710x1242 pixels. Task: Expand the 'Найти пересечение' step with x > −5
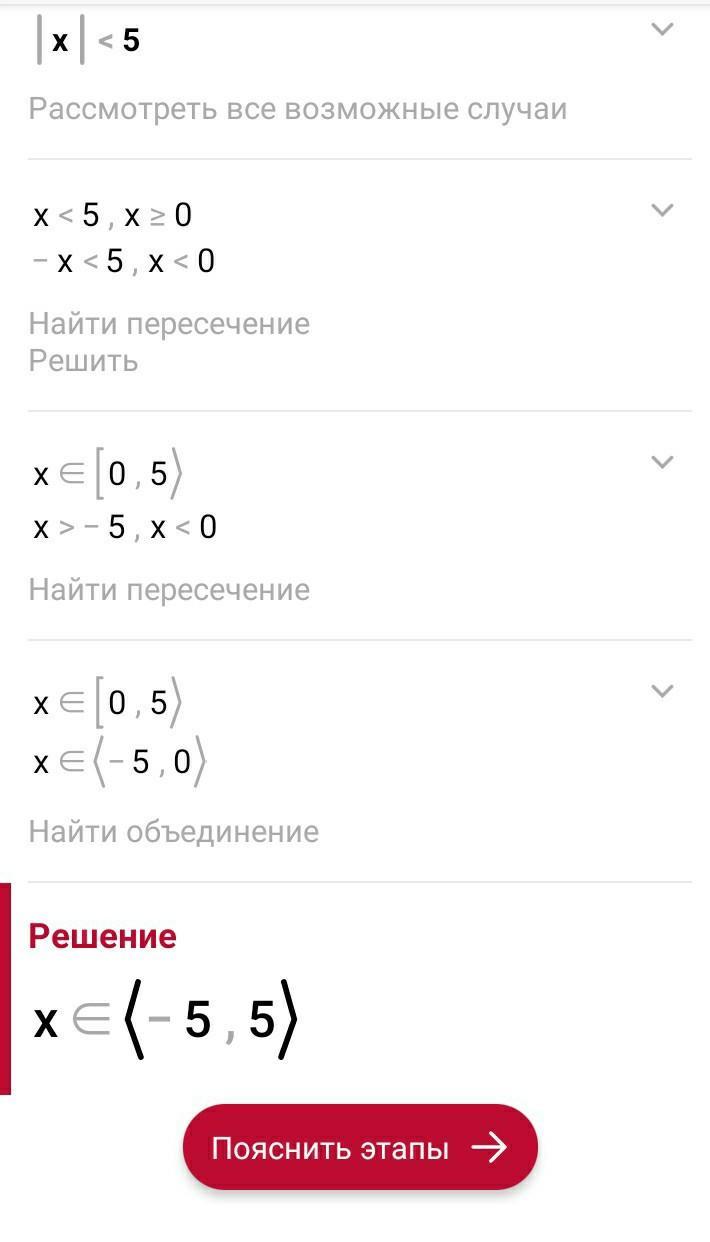click(x=662, y=462)
